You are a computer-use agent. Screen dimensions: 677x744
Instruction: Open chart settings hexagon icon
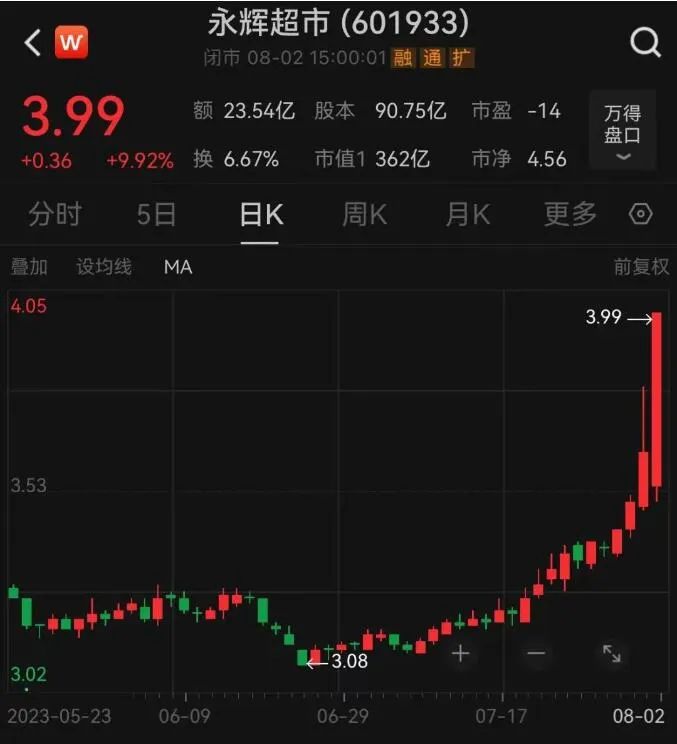[x=641, y=214]
